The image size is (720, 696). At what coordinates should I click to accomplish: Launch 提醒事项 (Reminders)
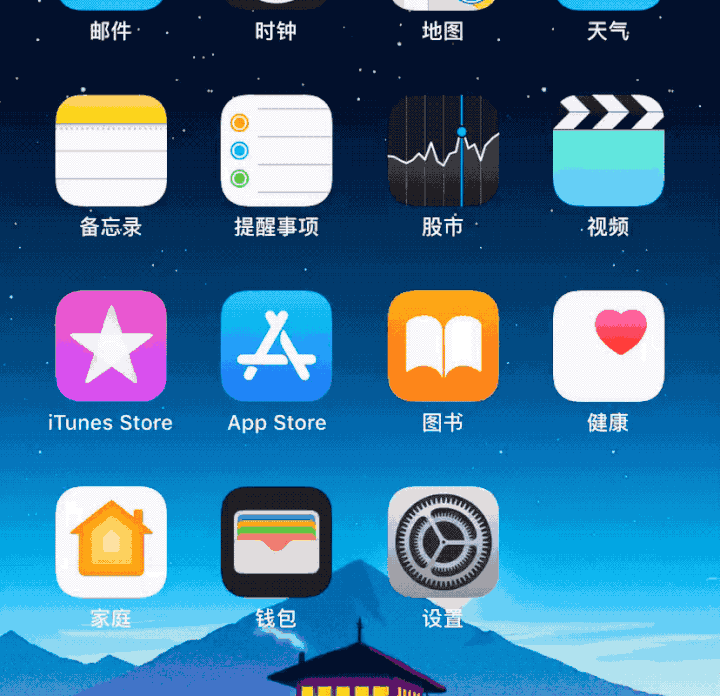point(276,151)
